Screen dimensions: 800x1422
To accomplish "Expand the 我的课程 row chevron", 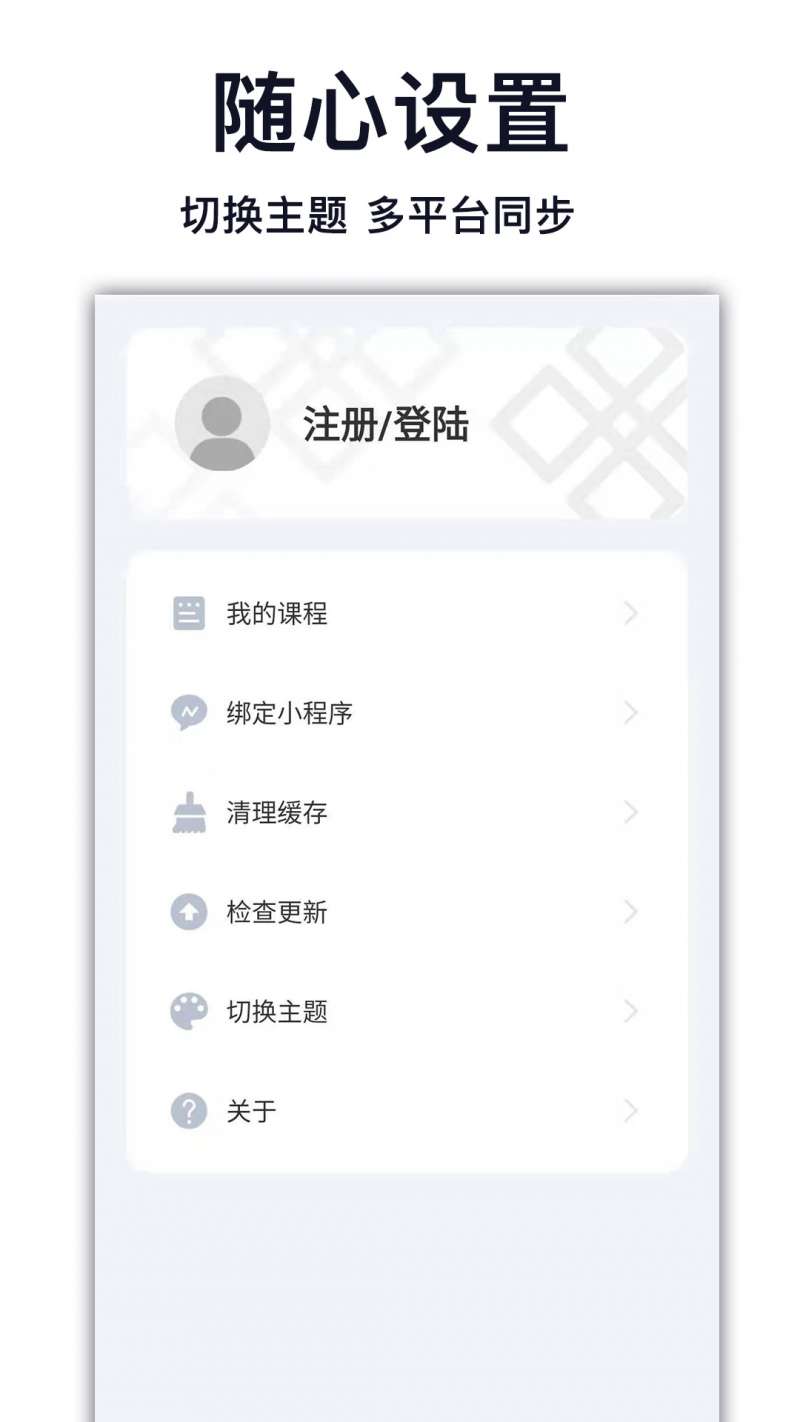I will pos(631,614).
